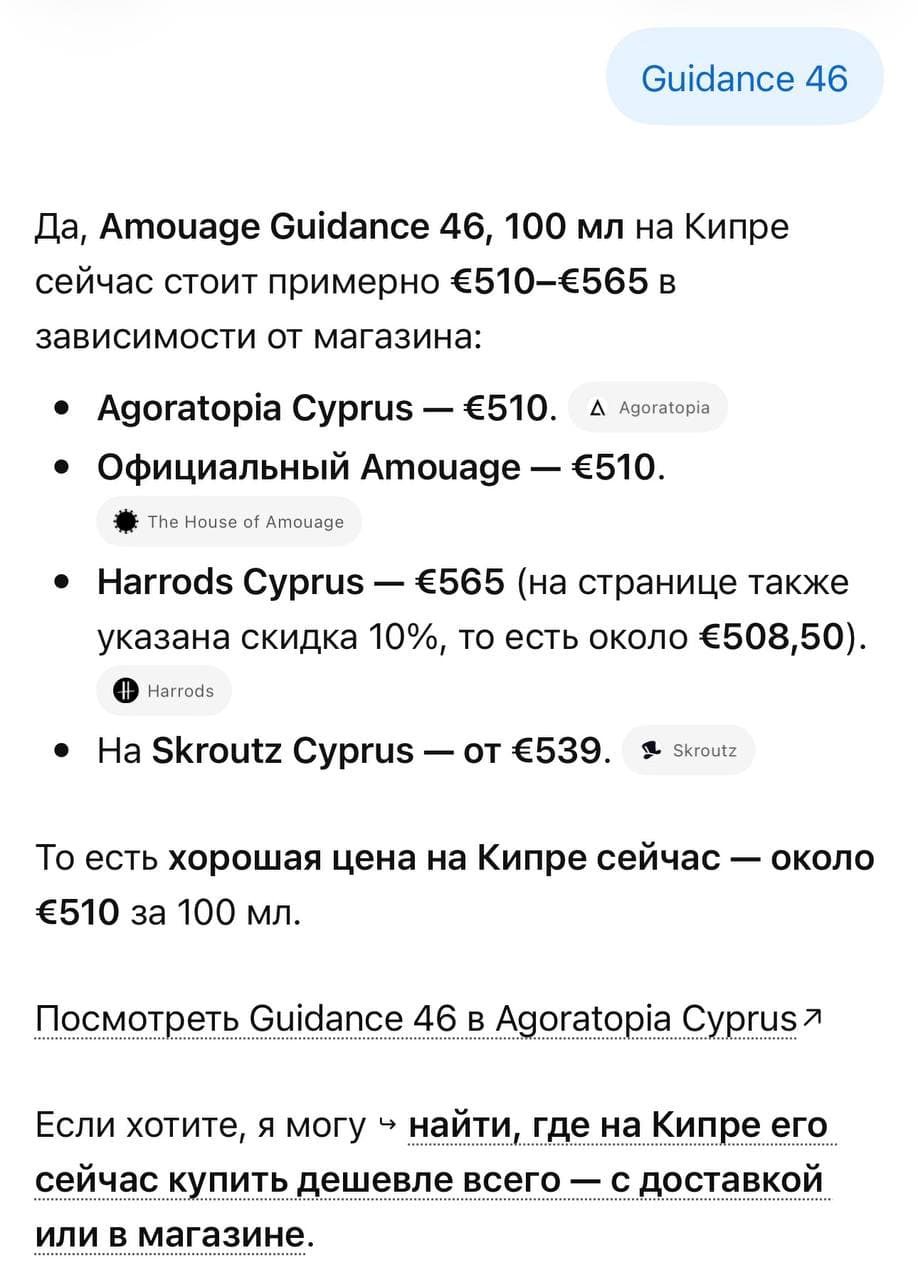918x1280 pixels.
Task: Open the Skroutz source chip
Action: click(688, 750)
